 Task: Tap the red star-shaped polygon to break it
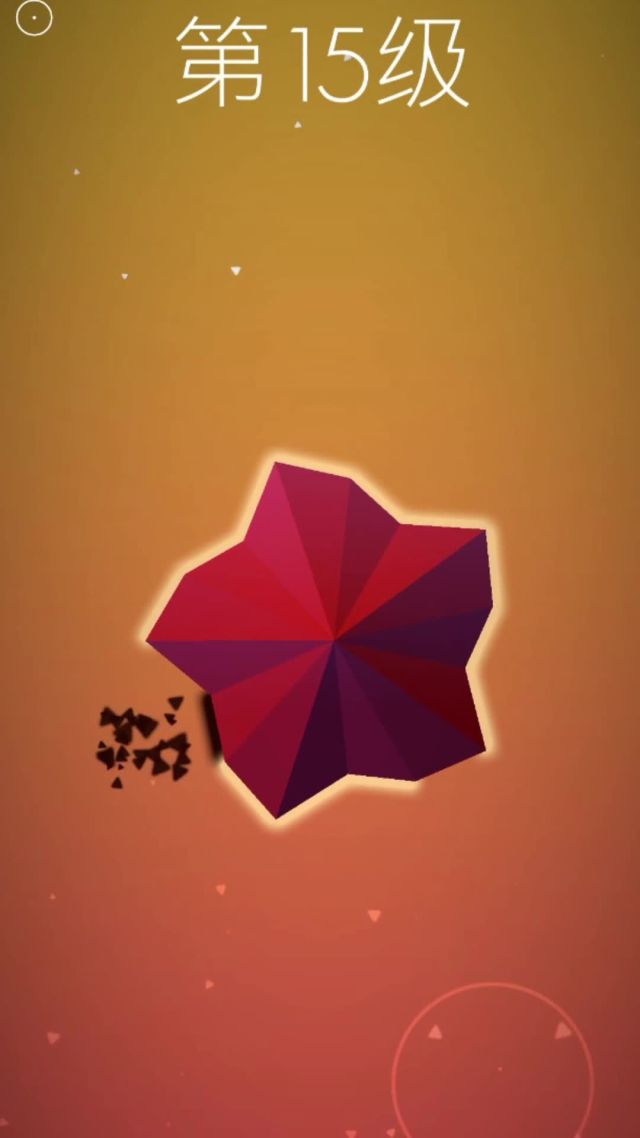[x=335, y=637]
